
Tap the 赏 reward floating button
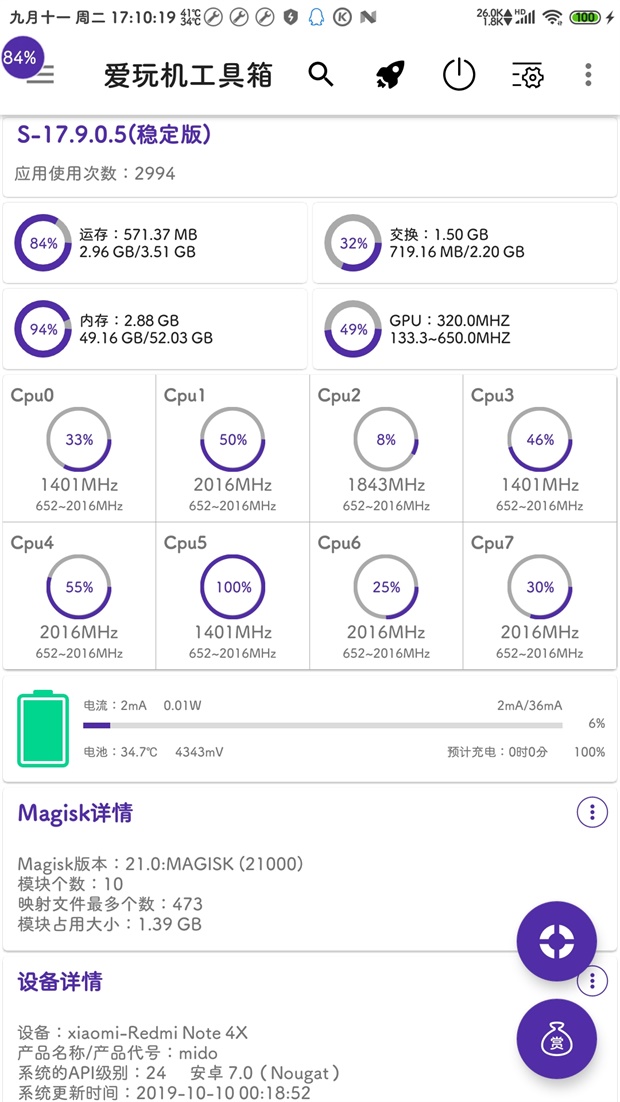coord(556,1040)
